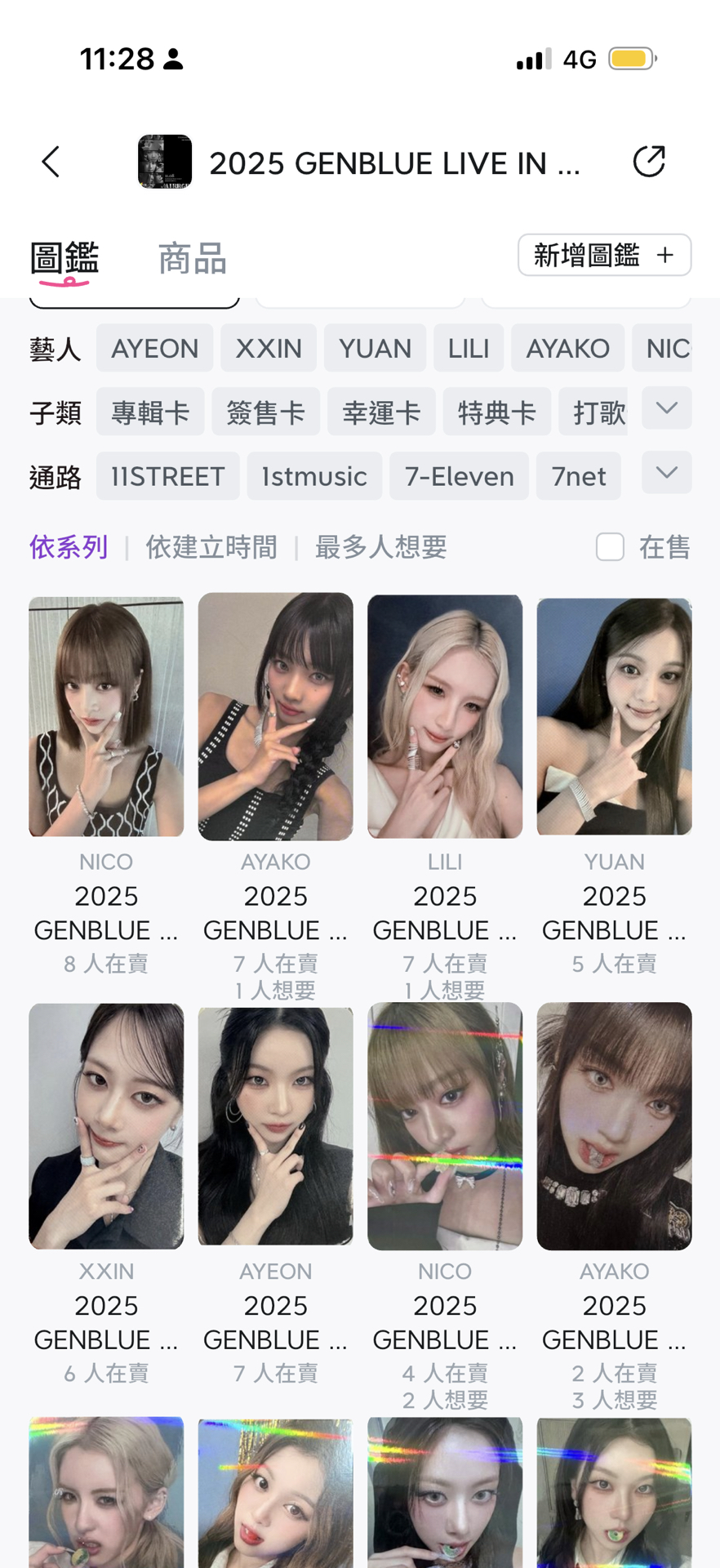Filter by artist YUAN
720x1568 pixels.
point(375,349)
